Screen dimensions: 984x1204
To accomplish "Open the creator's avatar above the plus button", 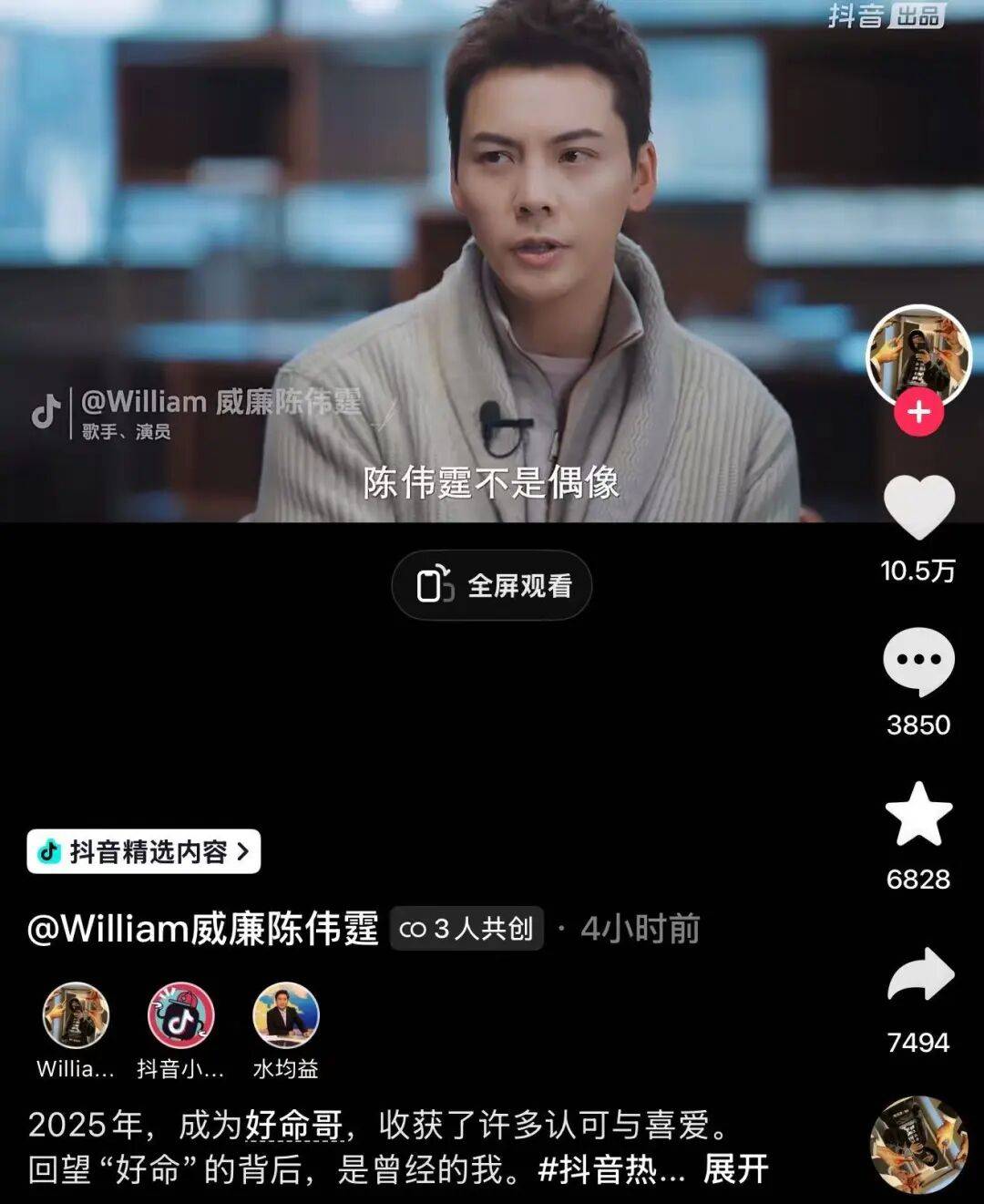I will 918,355.
